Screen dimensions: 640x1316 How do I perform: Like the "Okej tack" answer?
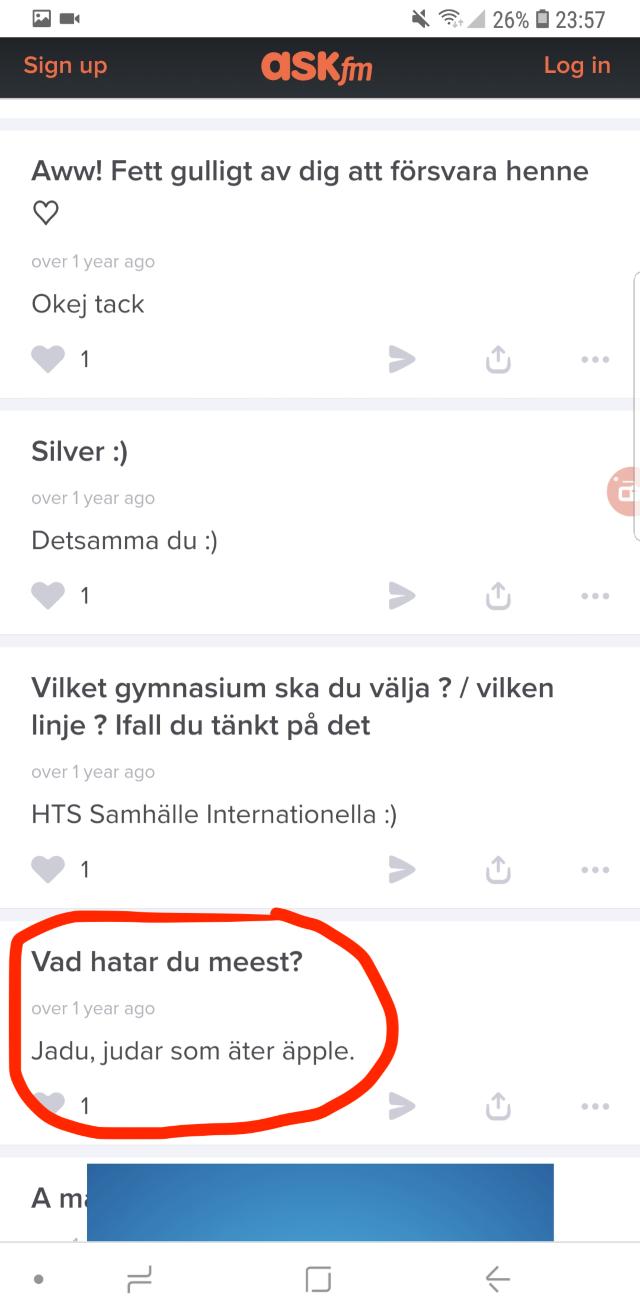[x=48, y=359]
